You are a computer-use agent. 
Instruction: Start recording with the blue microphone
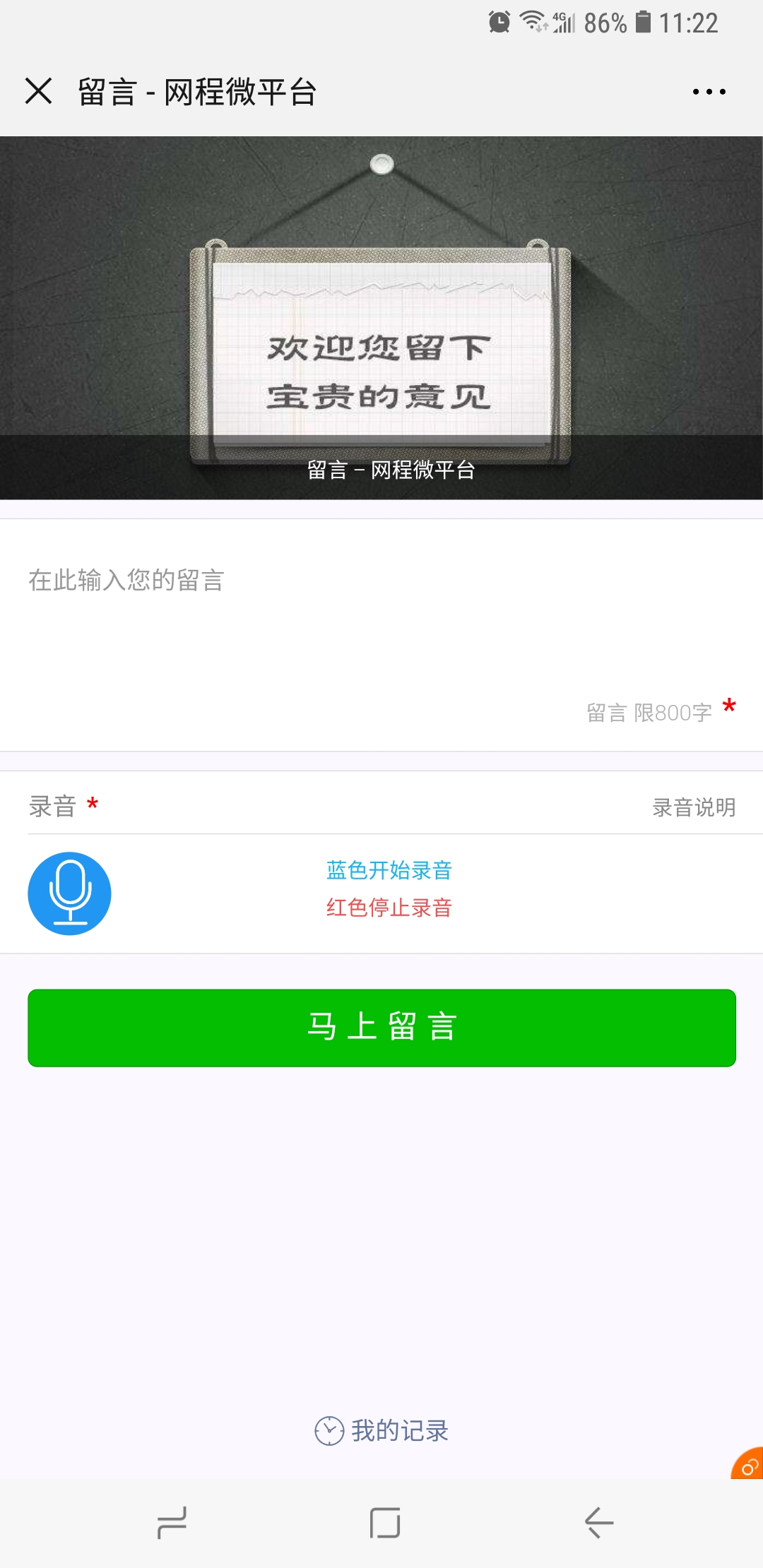[69, 893]
